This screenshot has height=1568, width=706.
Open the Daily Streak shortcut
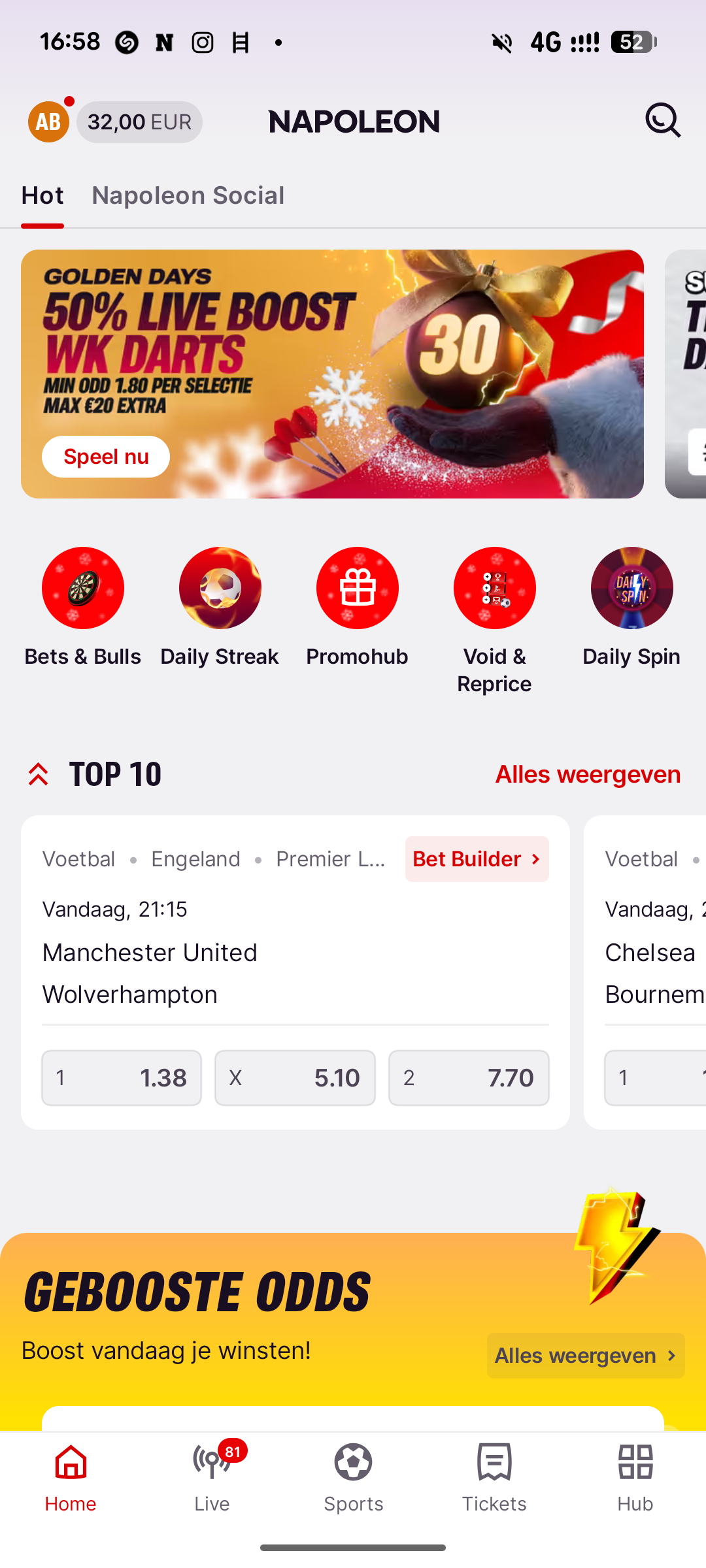[220, 588]
